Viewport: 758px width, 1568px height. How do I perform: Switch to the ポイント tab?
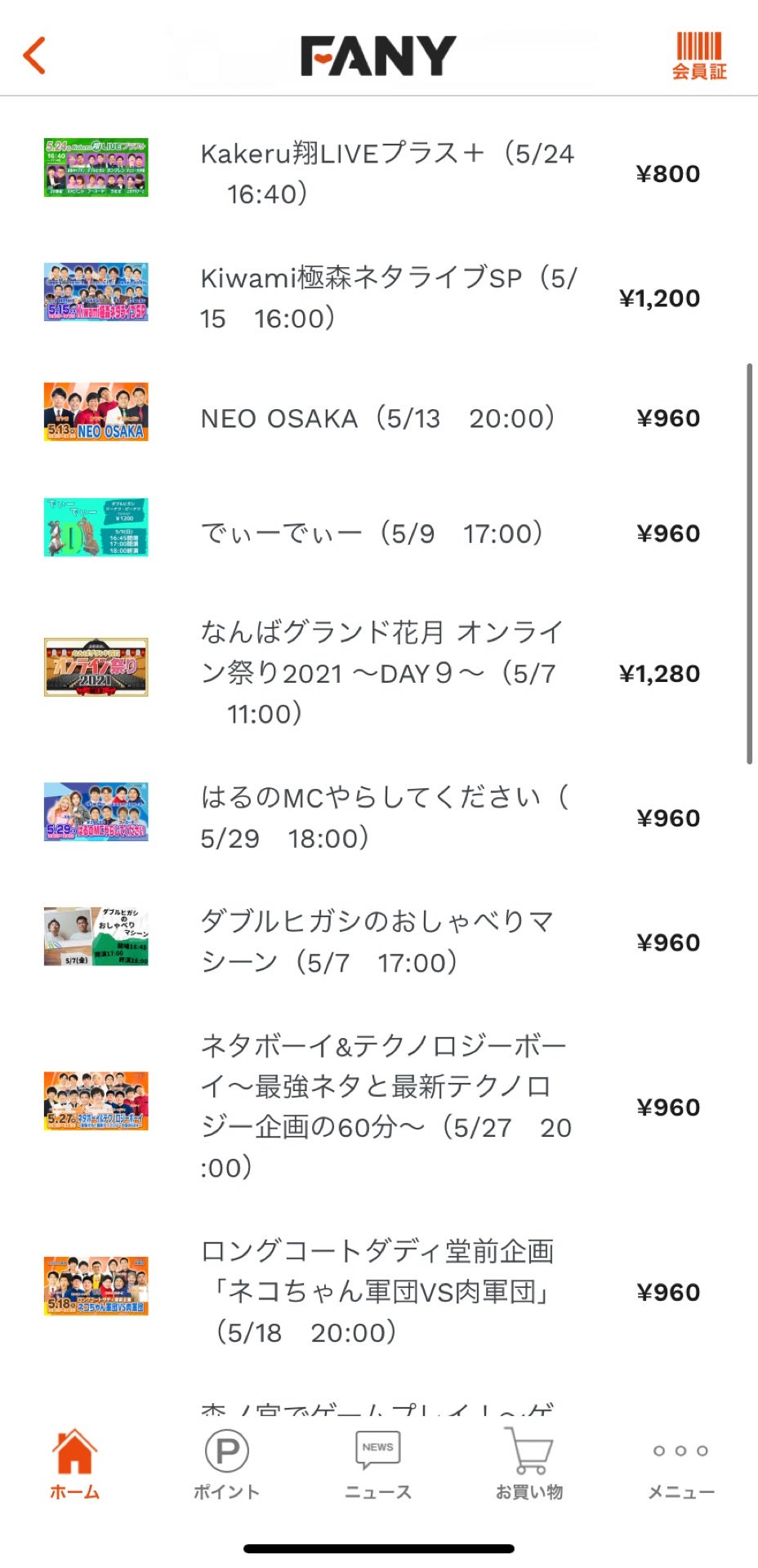[226, 1464]
